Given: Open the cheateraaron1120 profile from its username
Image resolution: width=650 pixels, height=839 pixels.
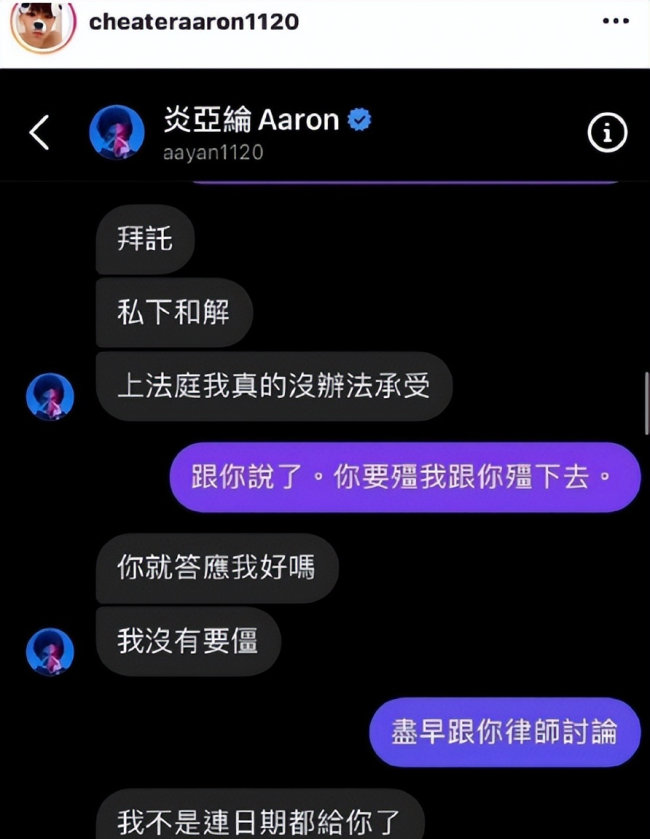Looking at the screenshot, I should [193, 21].
